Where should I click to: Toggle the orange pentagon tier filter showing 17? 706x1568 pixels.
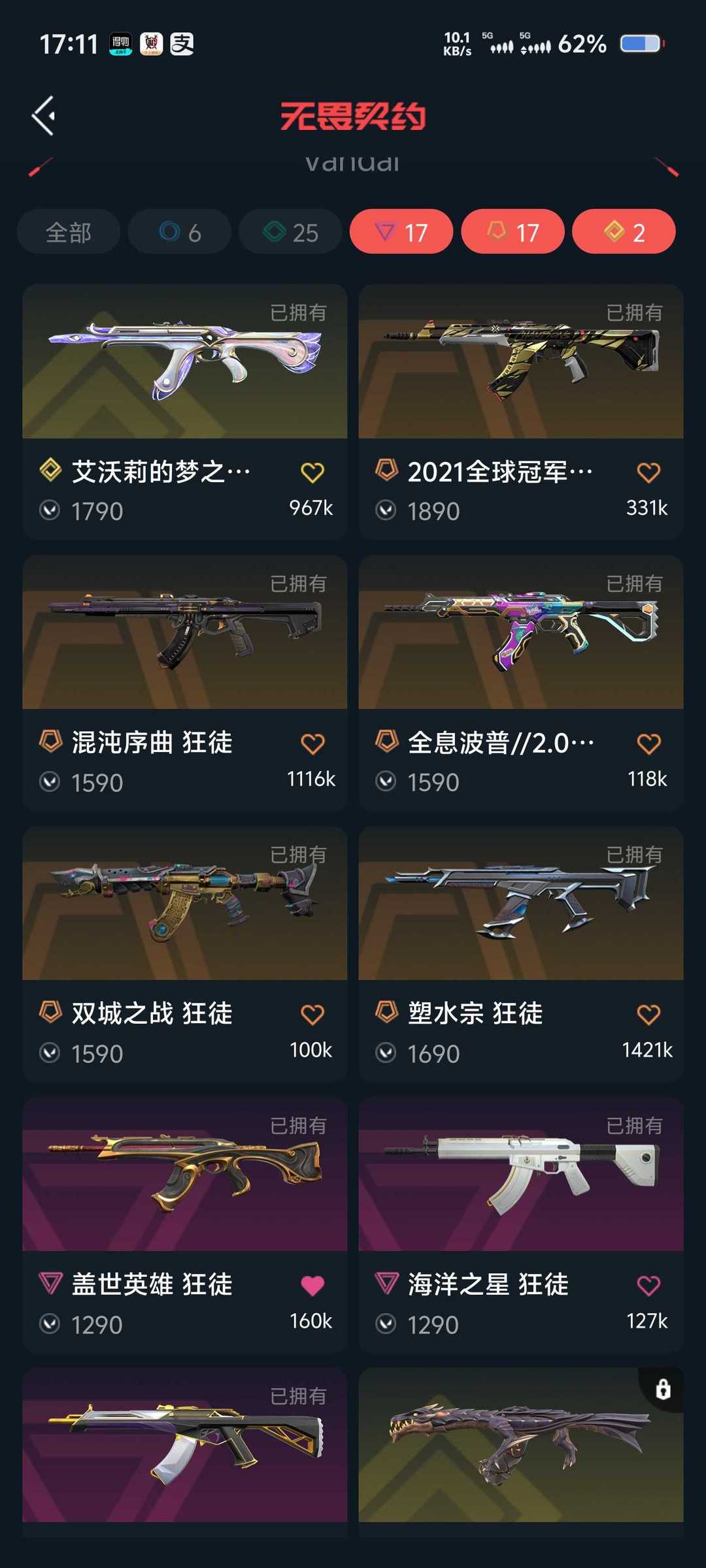513,232
